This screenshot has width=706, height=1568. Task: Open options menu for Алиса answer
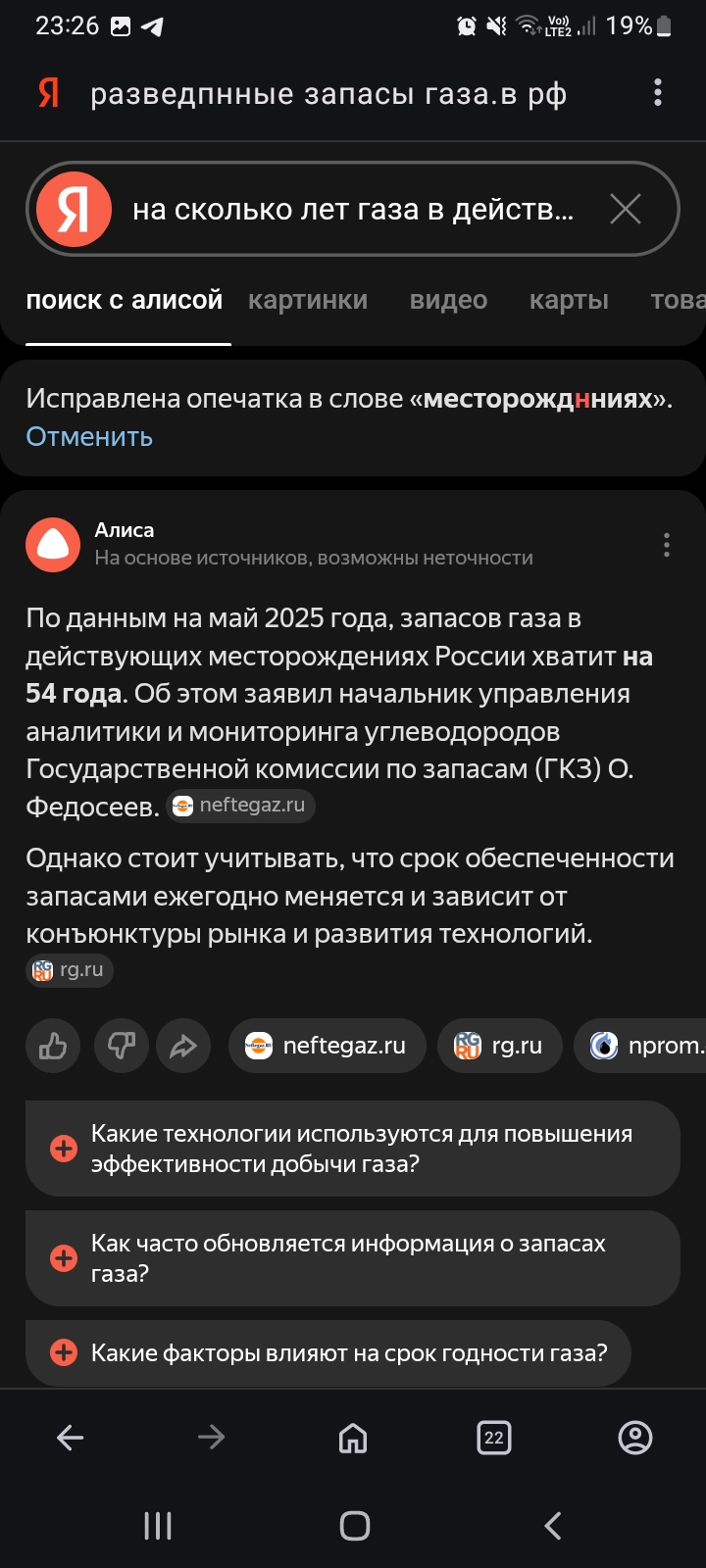(667, 545)
